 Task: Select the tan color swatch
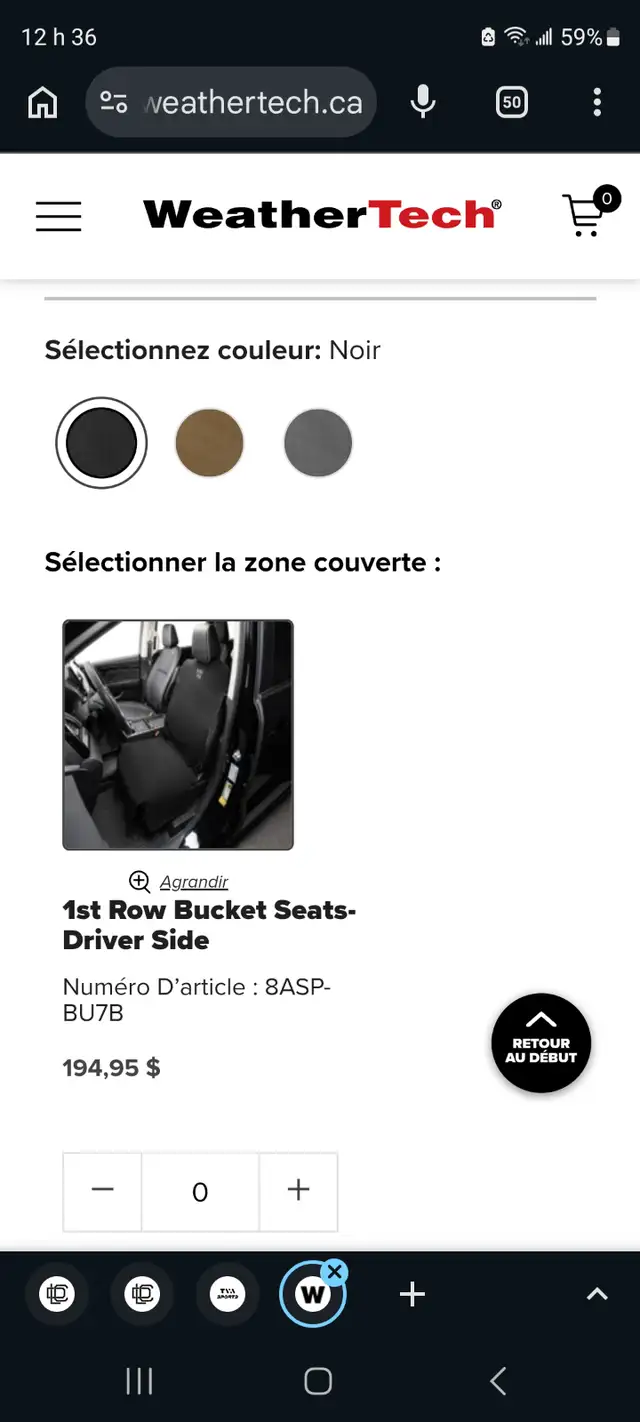pyautogui.click(x=209, y=443)
